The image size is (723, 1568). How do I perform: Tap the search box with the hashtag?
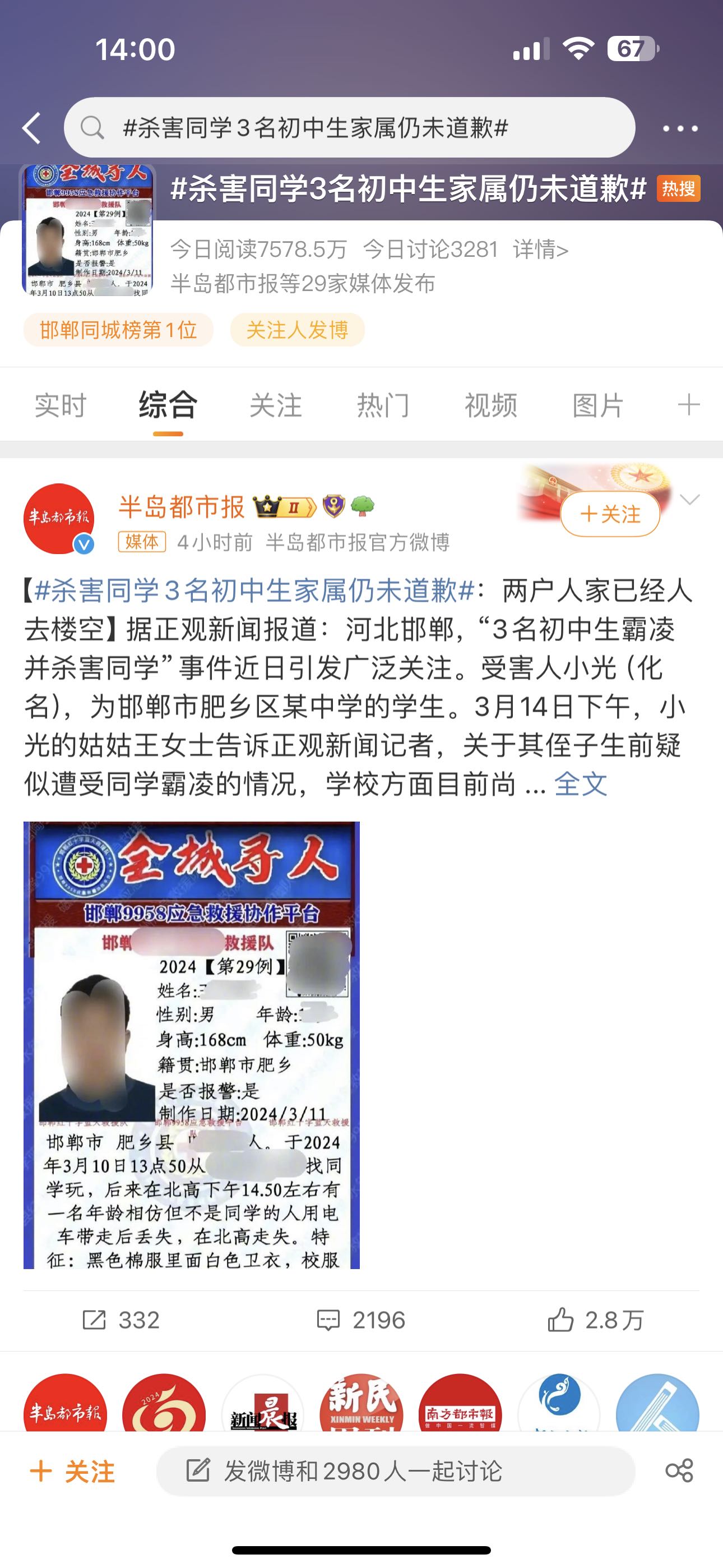click(349, 128)
